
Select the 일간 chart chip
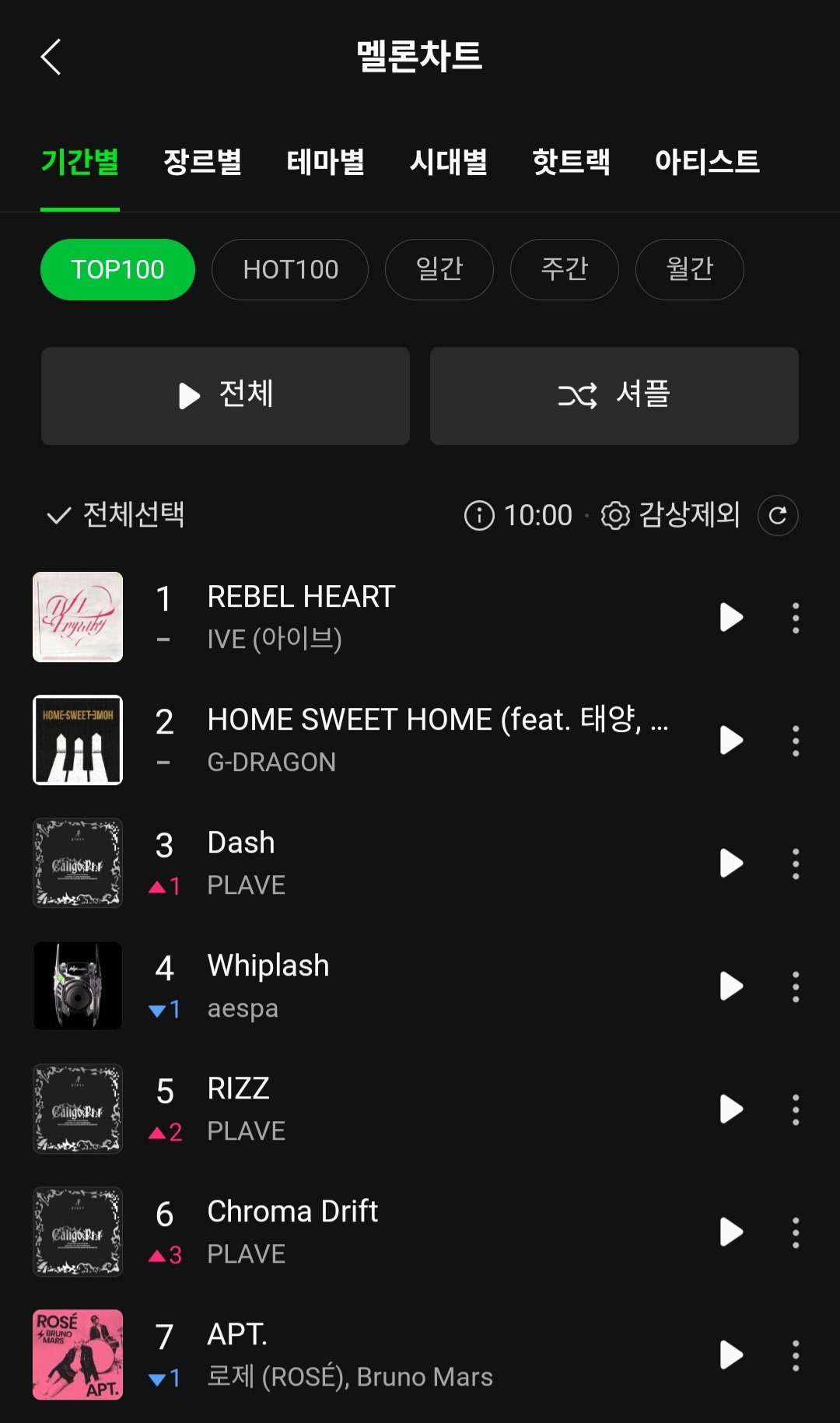click(439, 269)
